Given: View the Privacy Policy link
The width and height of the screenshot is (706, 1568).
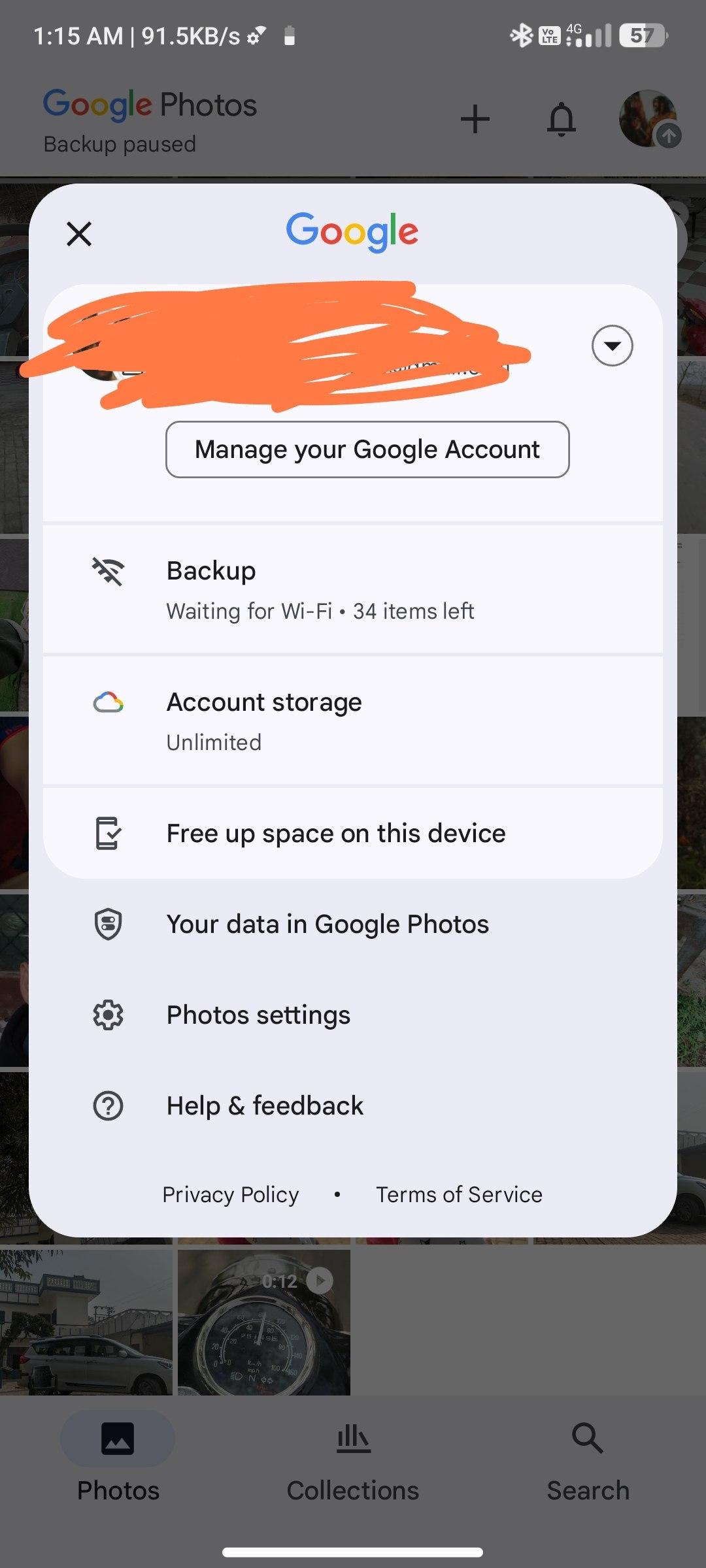Looking at the screenshot, I should [231, 1194].
